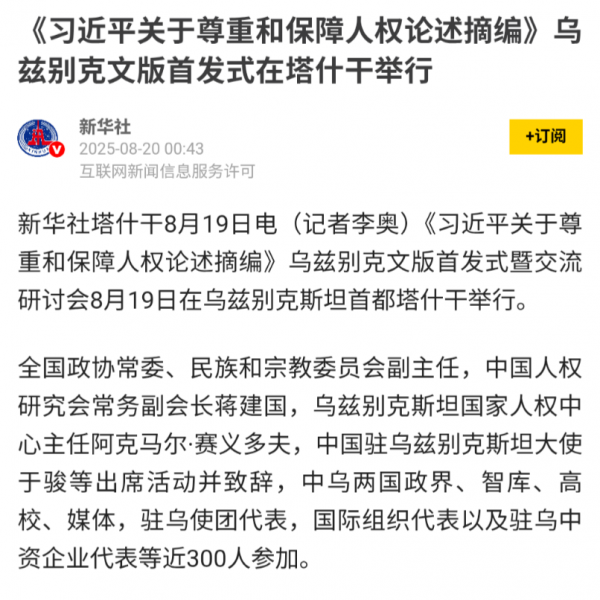Subscribe to 新华社 with the +订阅 button

tap(545, 137)
